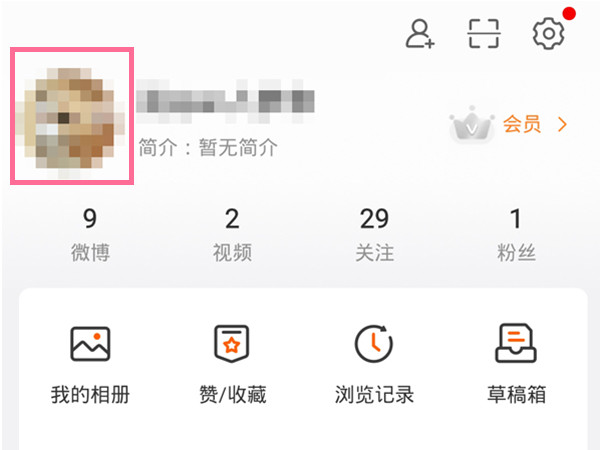Open the 会员 membership page
The width and height of the screenshot is (600, 450).
[510, 125]
